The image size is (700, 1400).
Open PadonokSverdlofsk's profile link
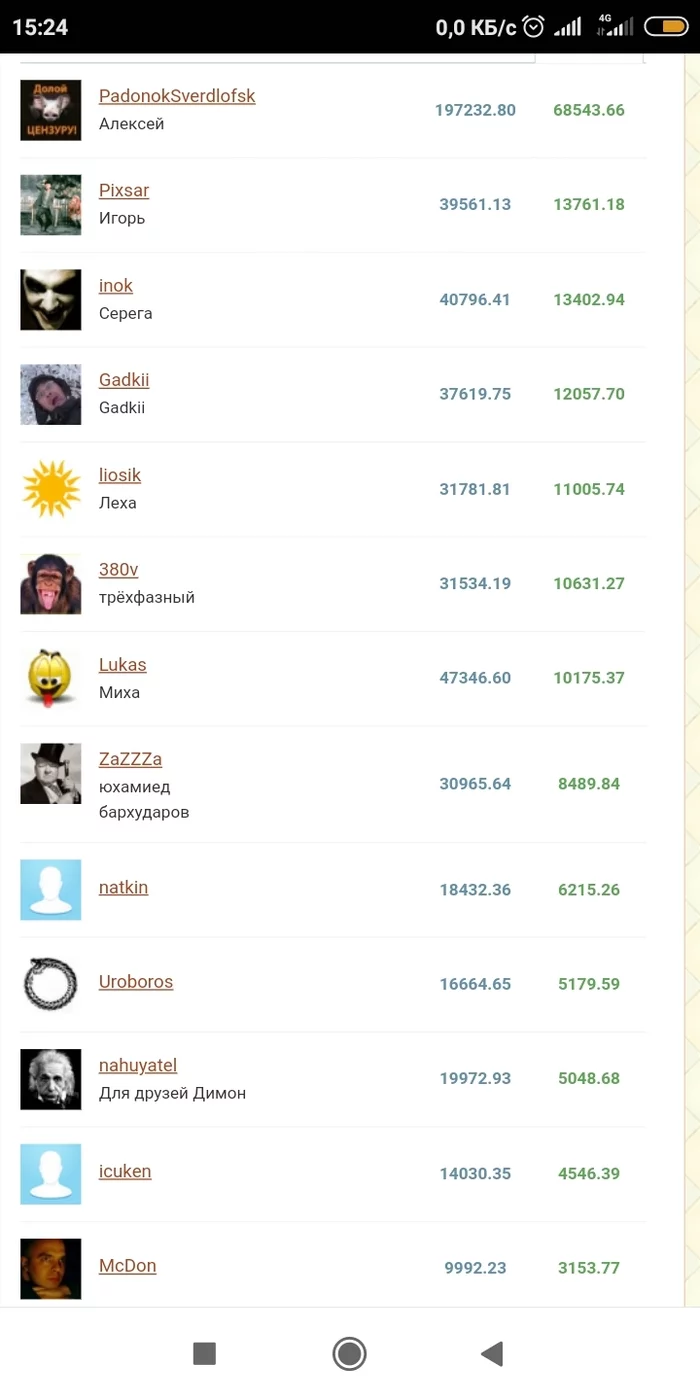177,96
